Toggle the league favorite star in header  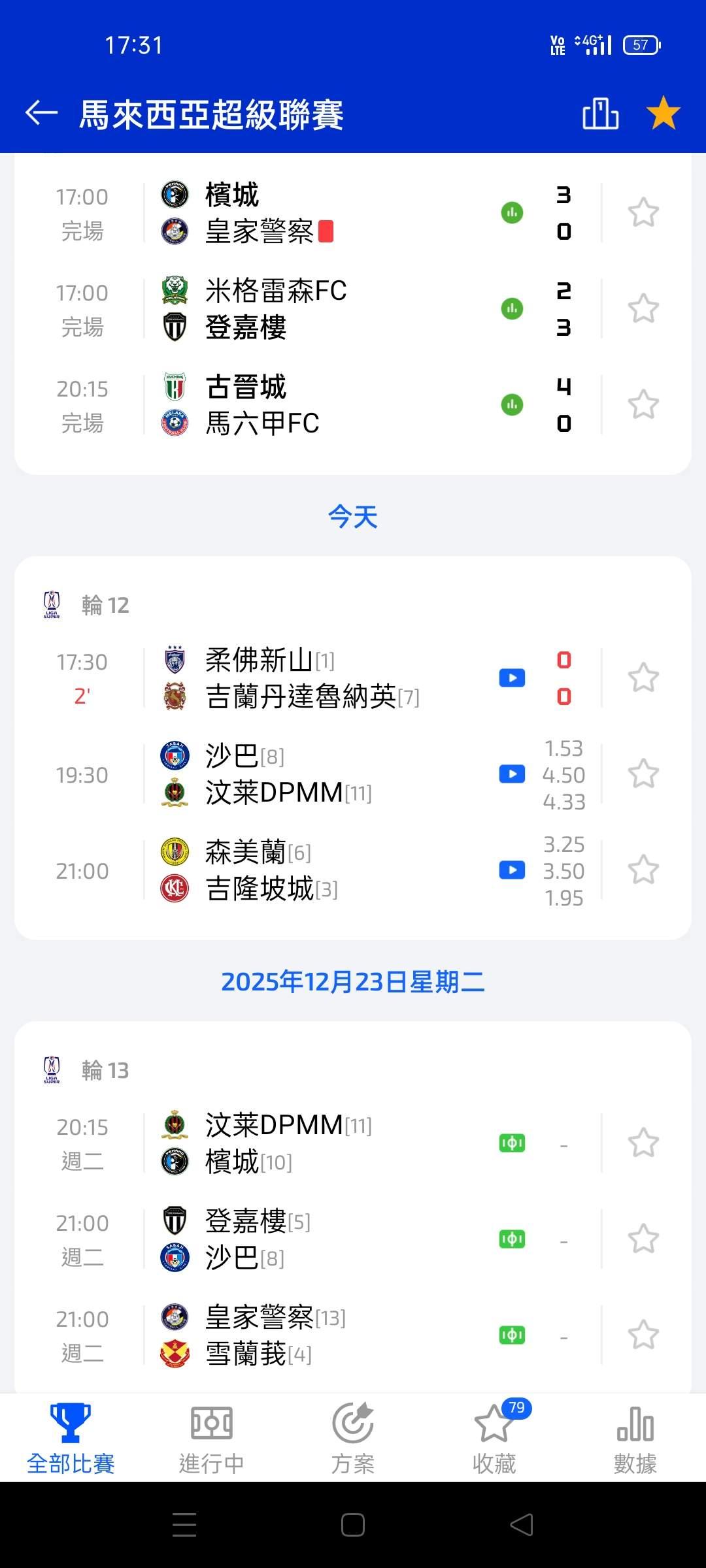click(663, 114)
